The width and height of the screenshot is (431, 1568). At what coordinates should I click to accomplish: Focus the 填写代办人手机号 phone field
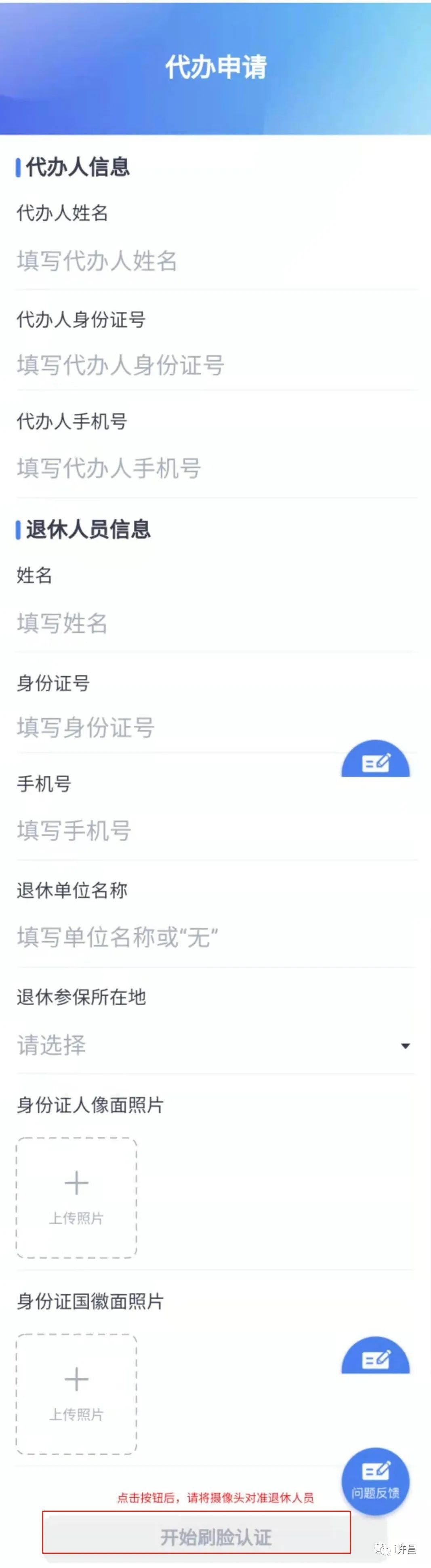point(216,468)
